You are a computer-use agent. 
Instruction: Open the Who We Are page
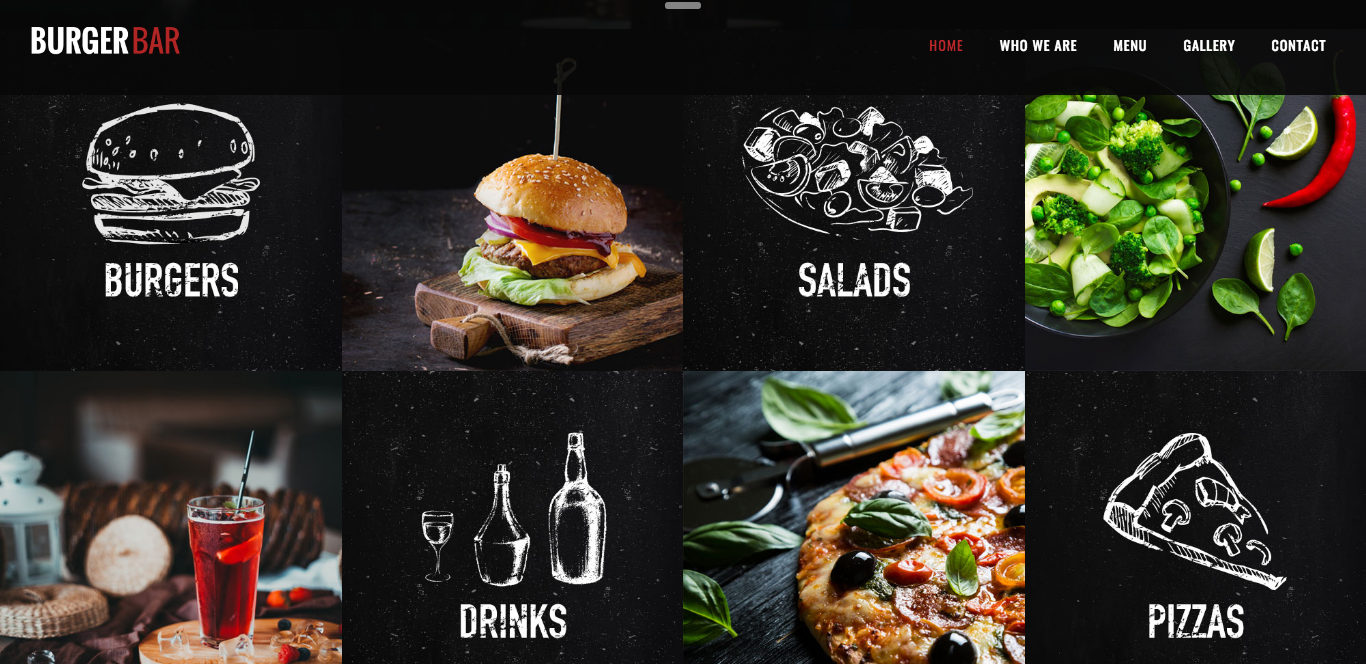pos(1037,46)
